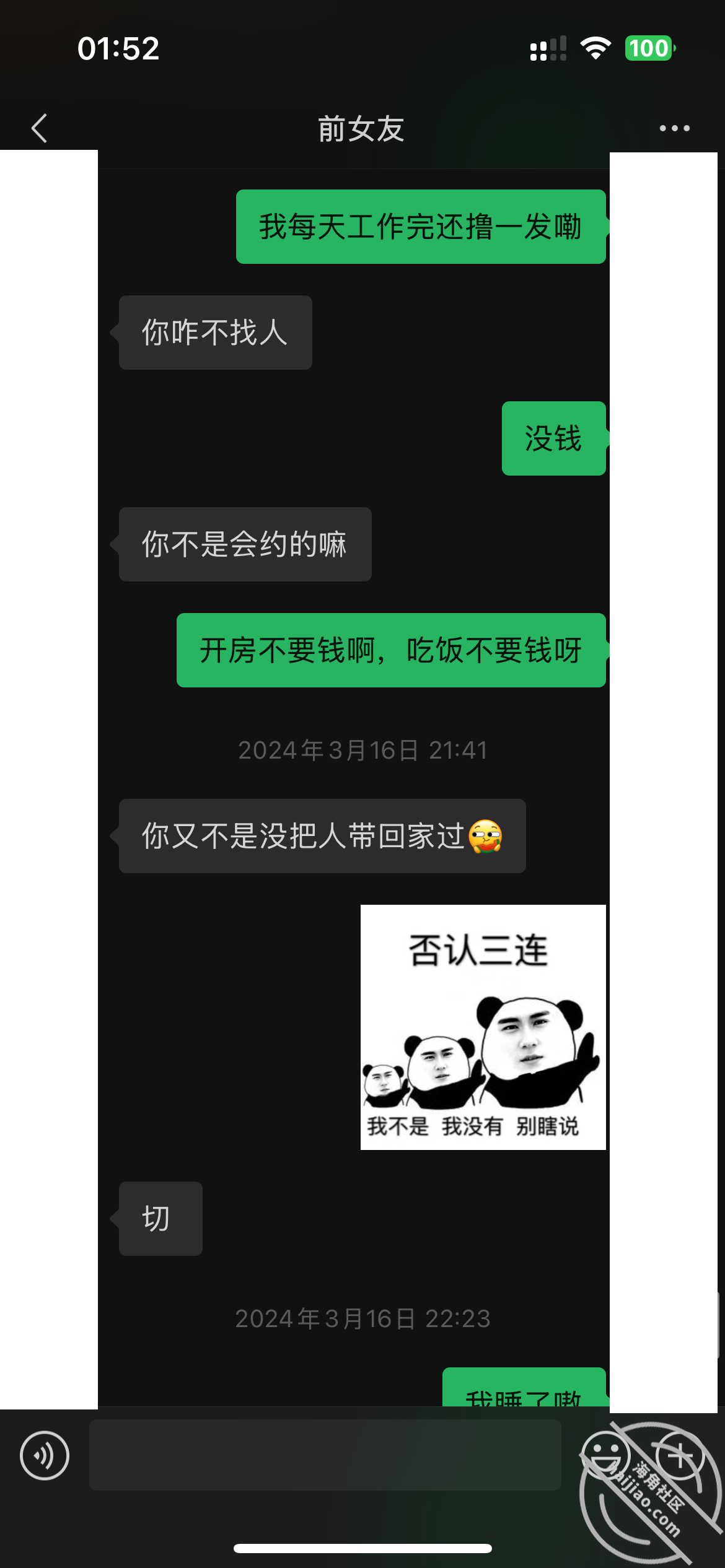
Task: Open the plus attachments menu
Action: coord(680,1455)
